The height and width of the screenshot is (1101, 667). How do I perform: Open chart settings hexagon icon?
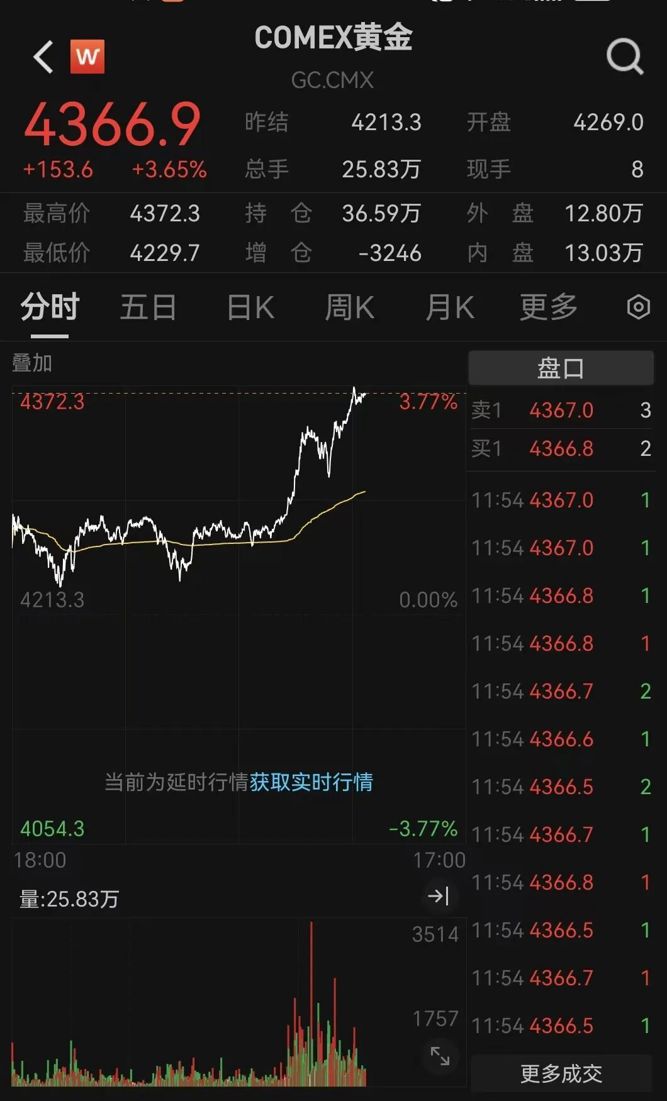638,307
